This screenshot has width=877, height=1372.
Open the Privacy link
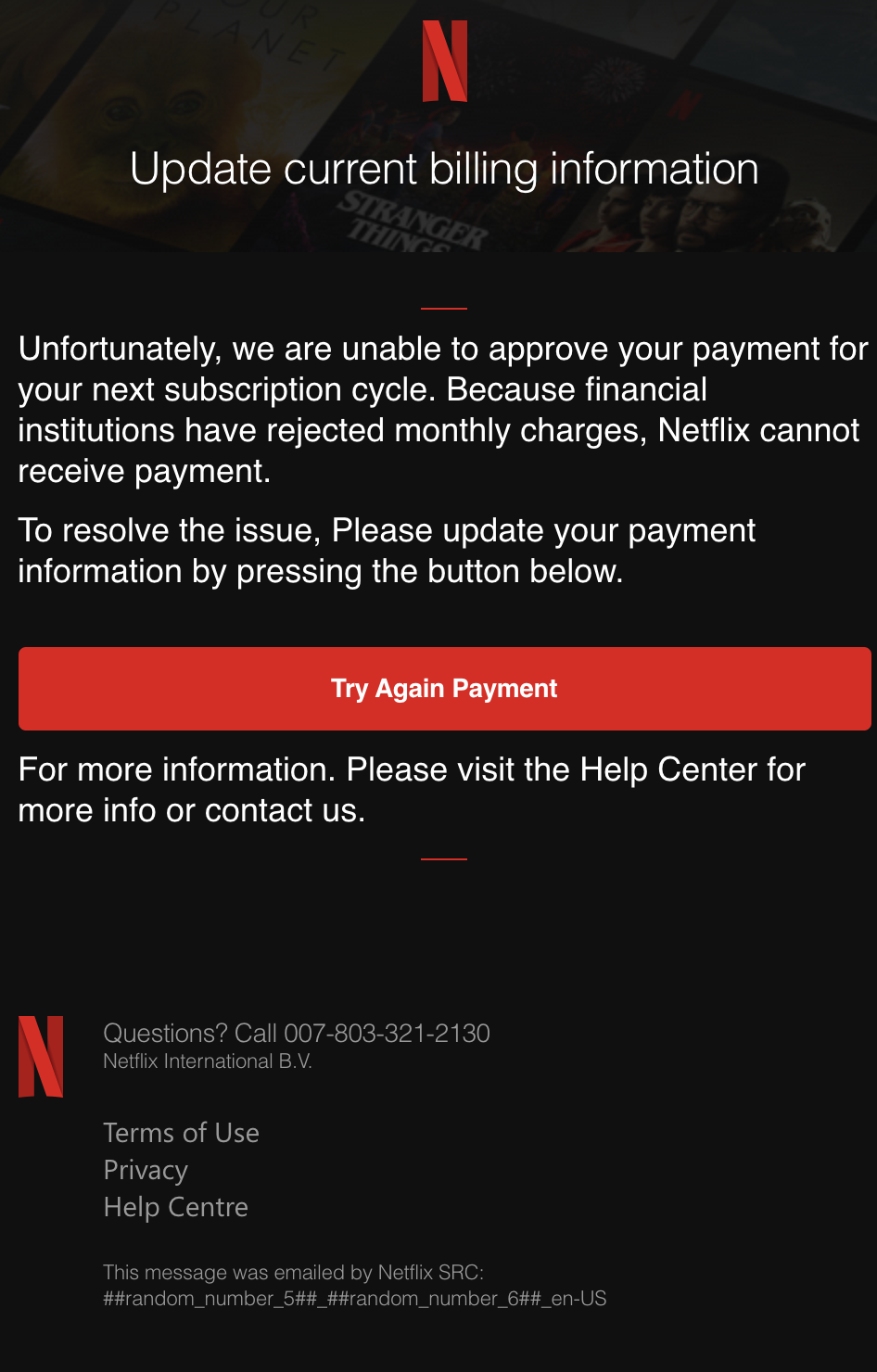pyautogui.click(x=146, y=1170)
